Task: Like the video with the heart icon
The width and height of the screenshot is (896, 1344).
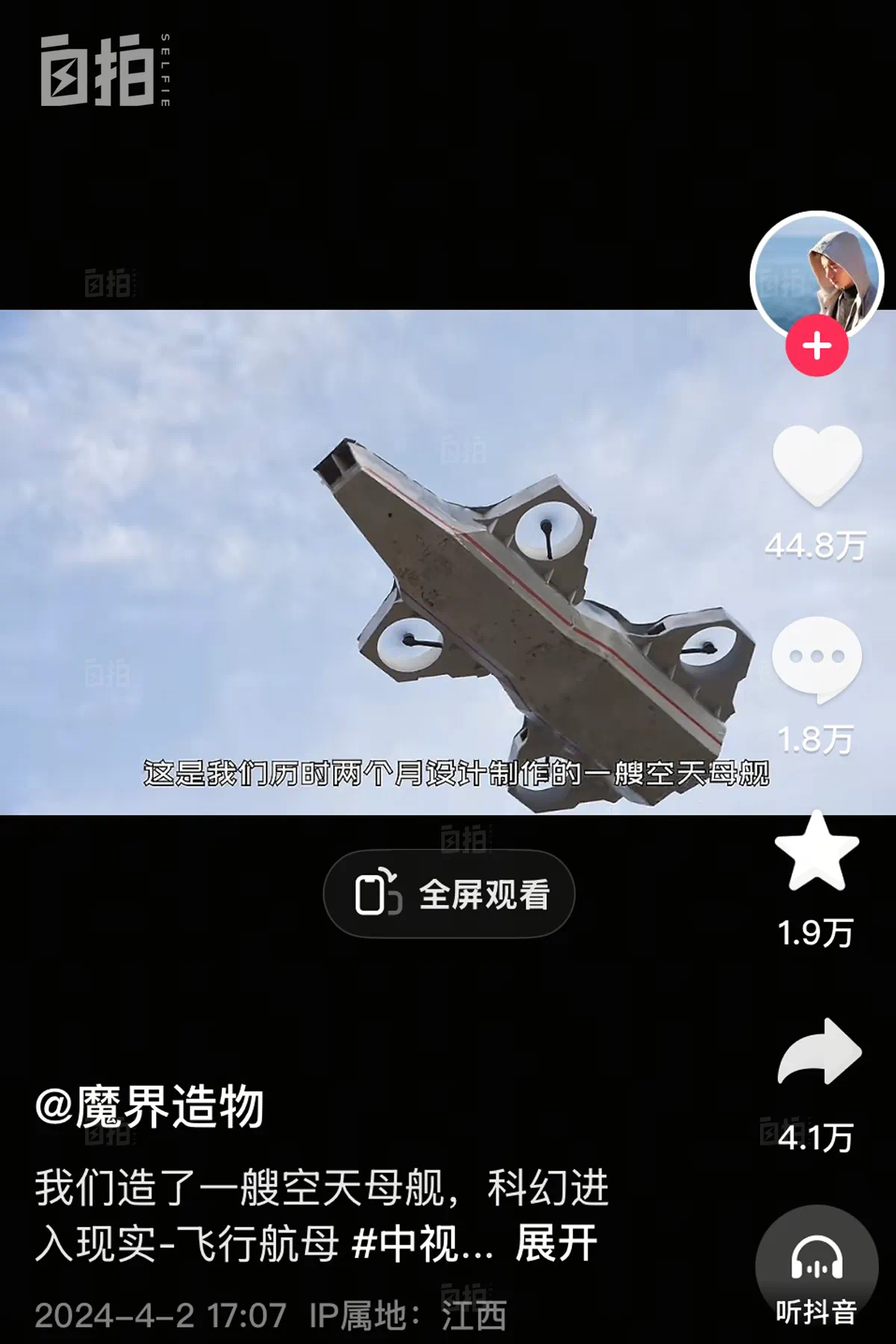Action: pyautogui.click(x=817, y=464)
